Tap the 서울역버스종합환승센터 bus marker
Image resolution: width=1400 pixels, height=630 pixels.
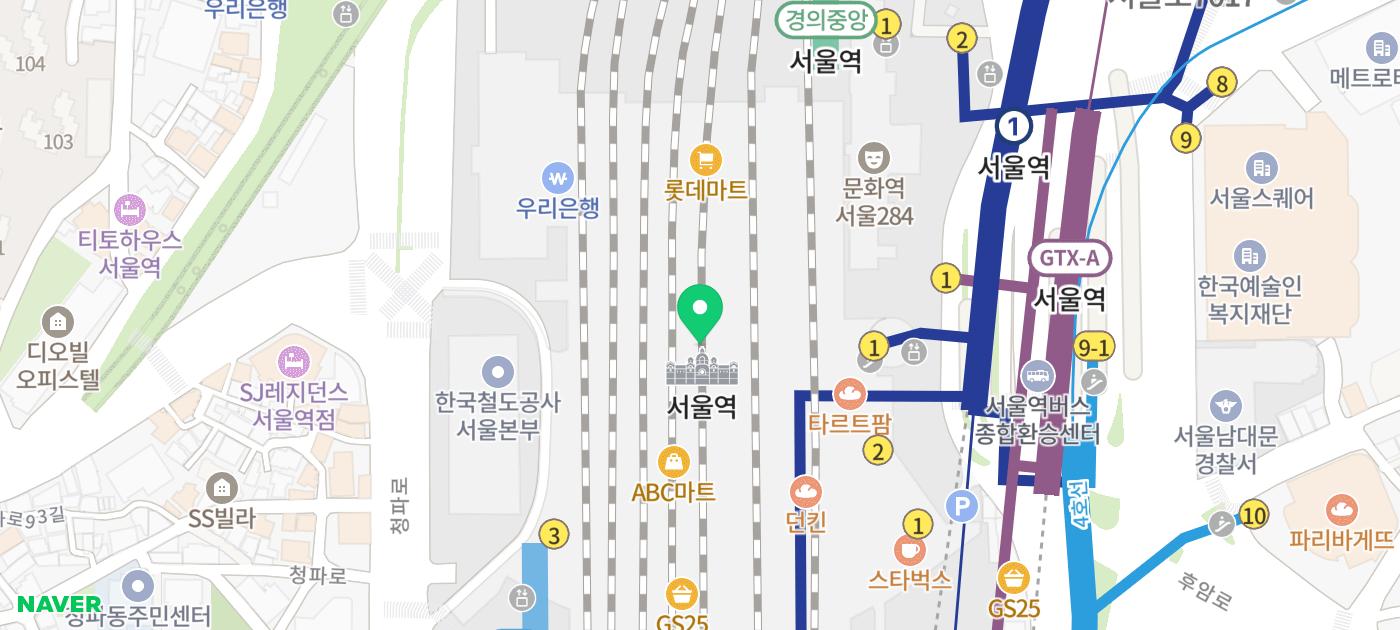click(1038, 377)
